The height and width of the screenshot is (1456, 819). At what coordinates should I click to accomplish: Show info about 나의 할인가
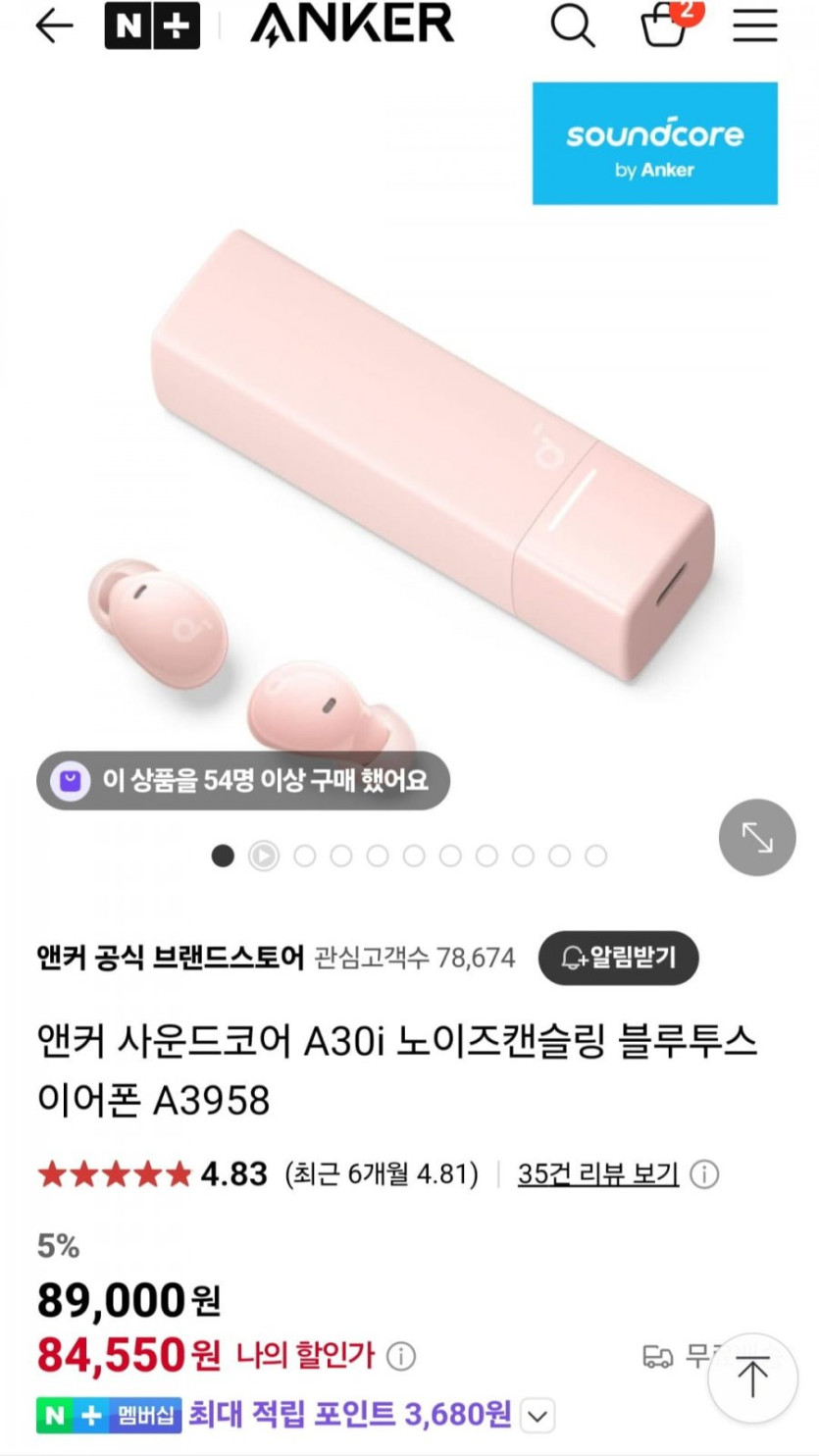tap(400, 1357)
